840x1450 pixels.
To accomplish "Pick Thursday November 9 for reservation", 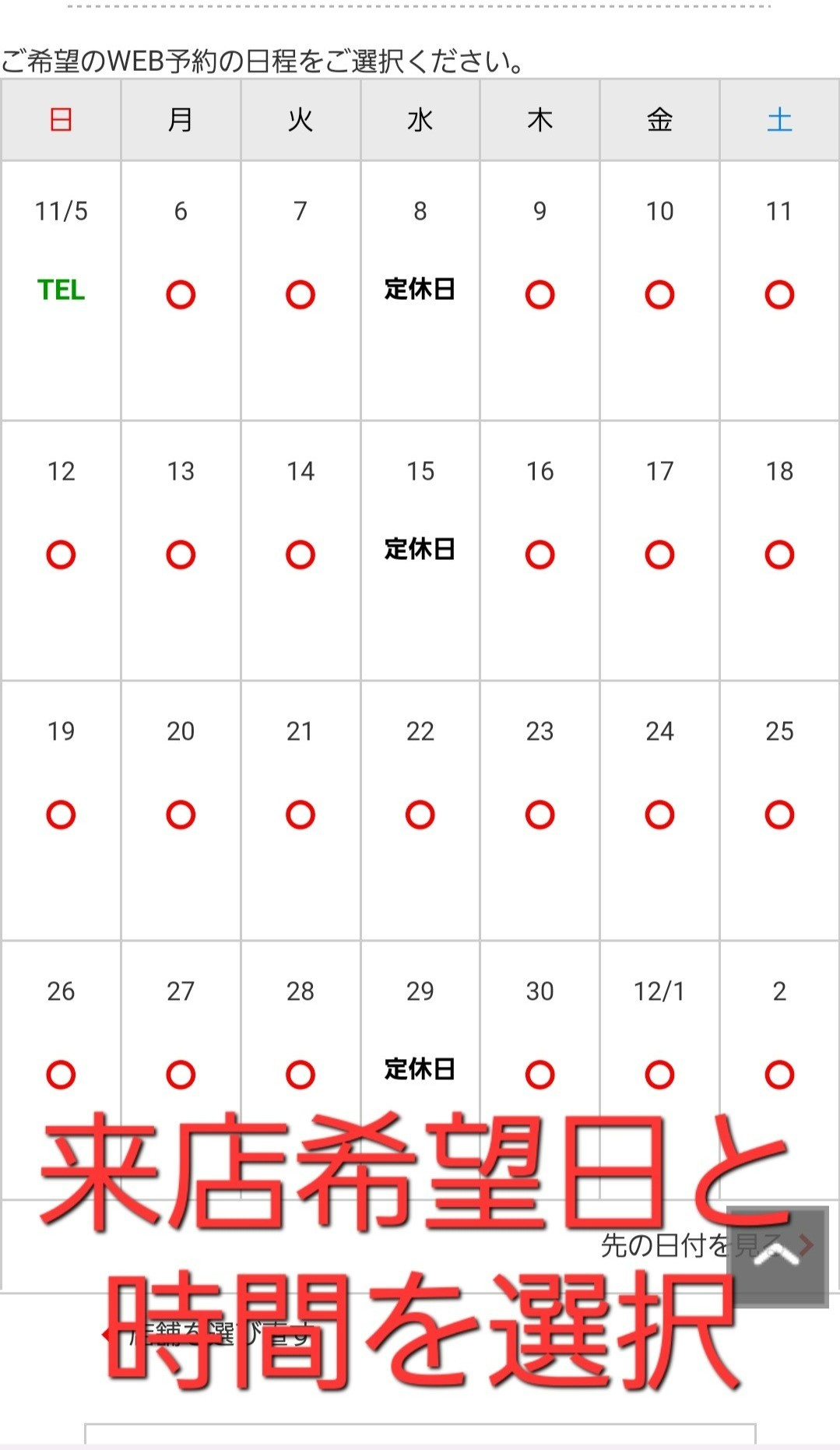I will [x=539, y=295].
